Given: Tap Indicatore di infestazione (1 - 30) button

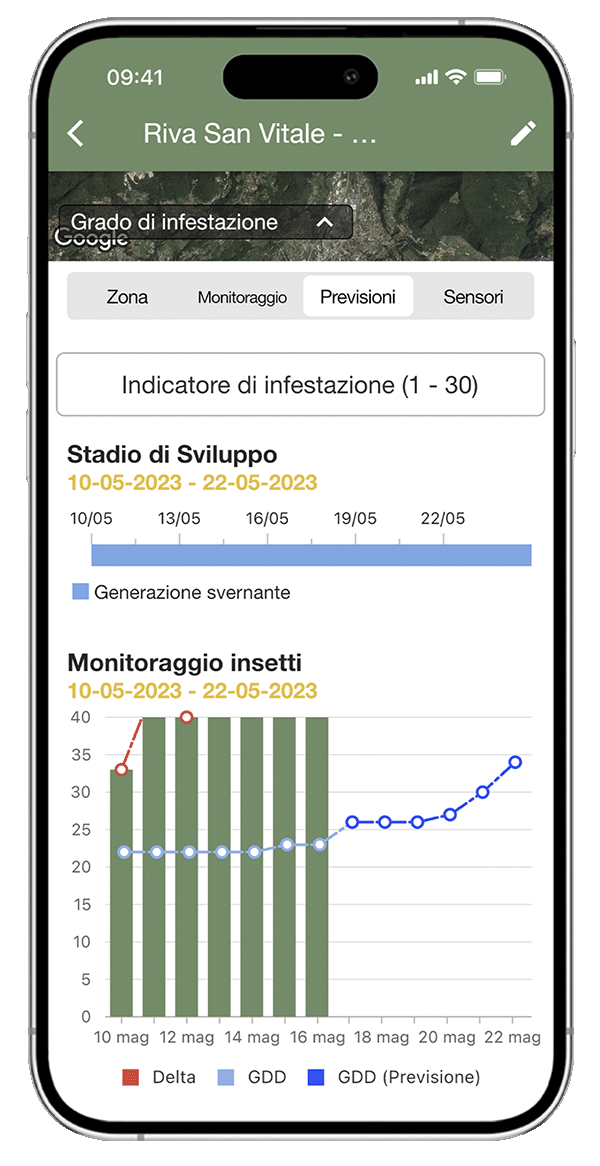Looking at the screenshot, I should click(x=300, y=385).
